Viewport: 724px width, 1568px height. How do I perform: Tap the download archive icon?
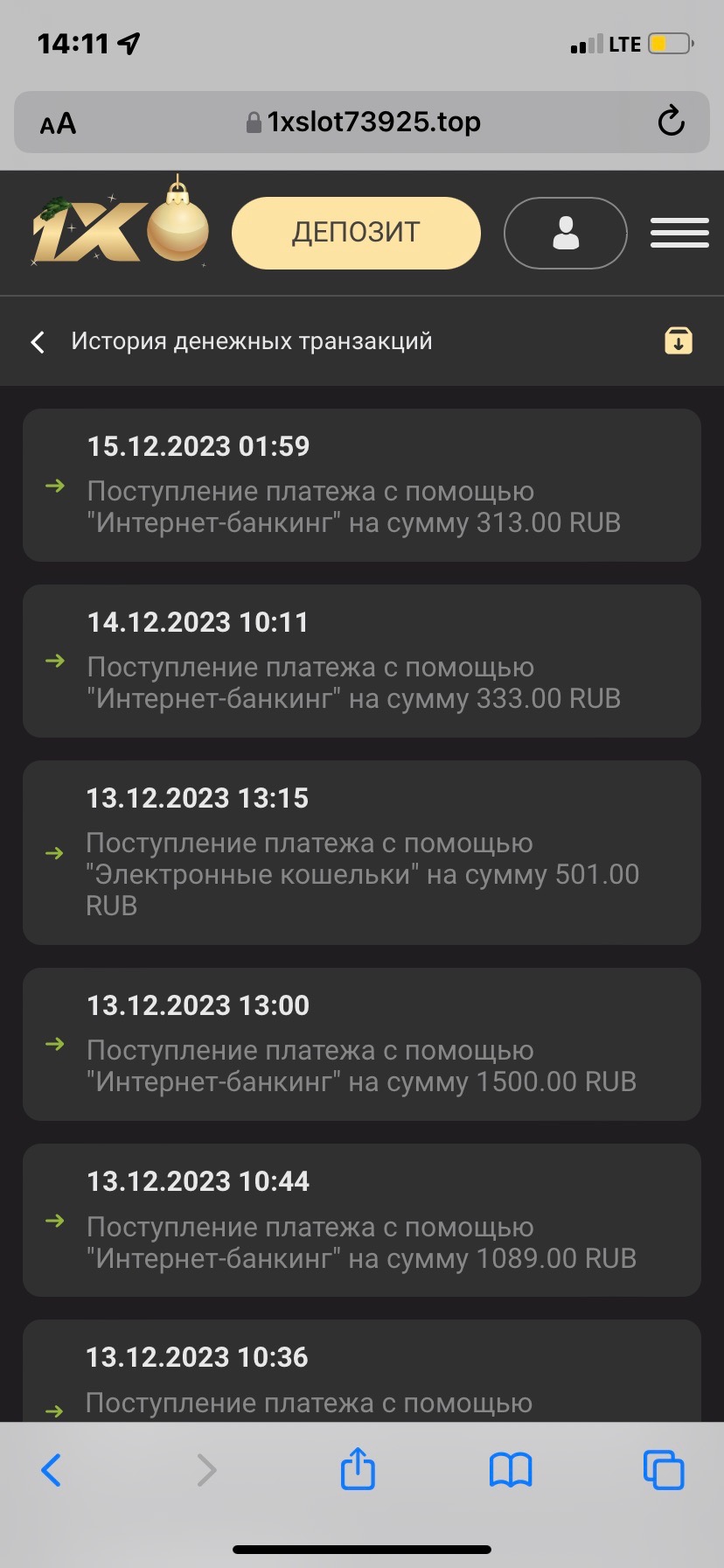click(x=679, y=340)
